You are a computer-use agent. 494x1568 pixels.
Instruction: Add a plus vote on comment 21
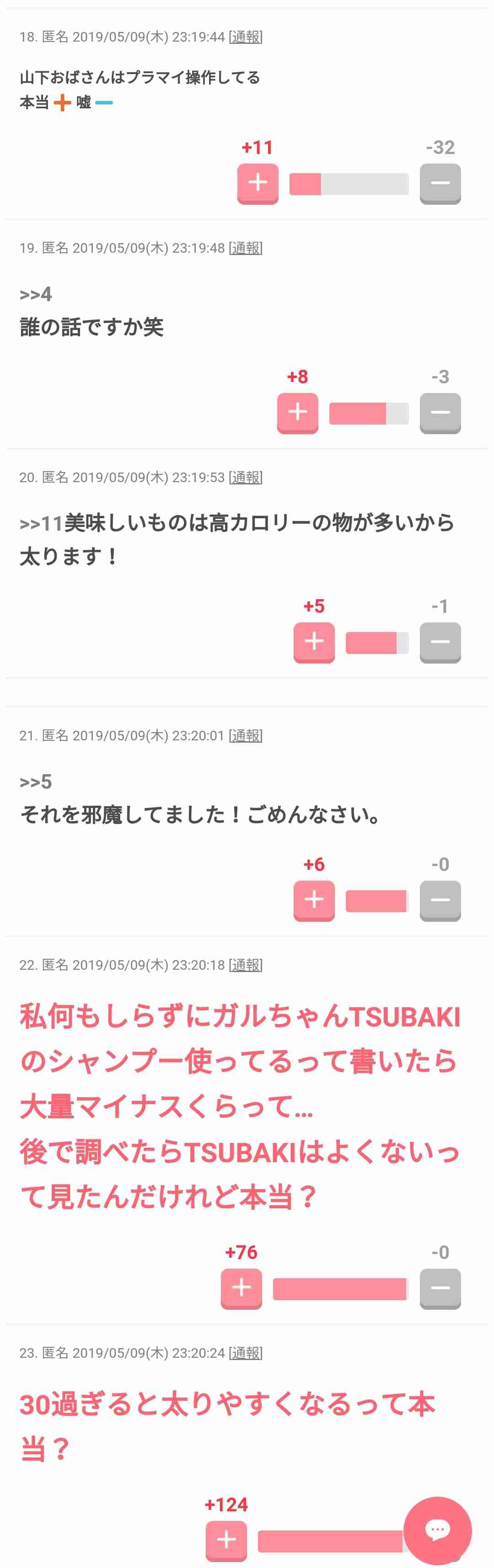point(314,900)
